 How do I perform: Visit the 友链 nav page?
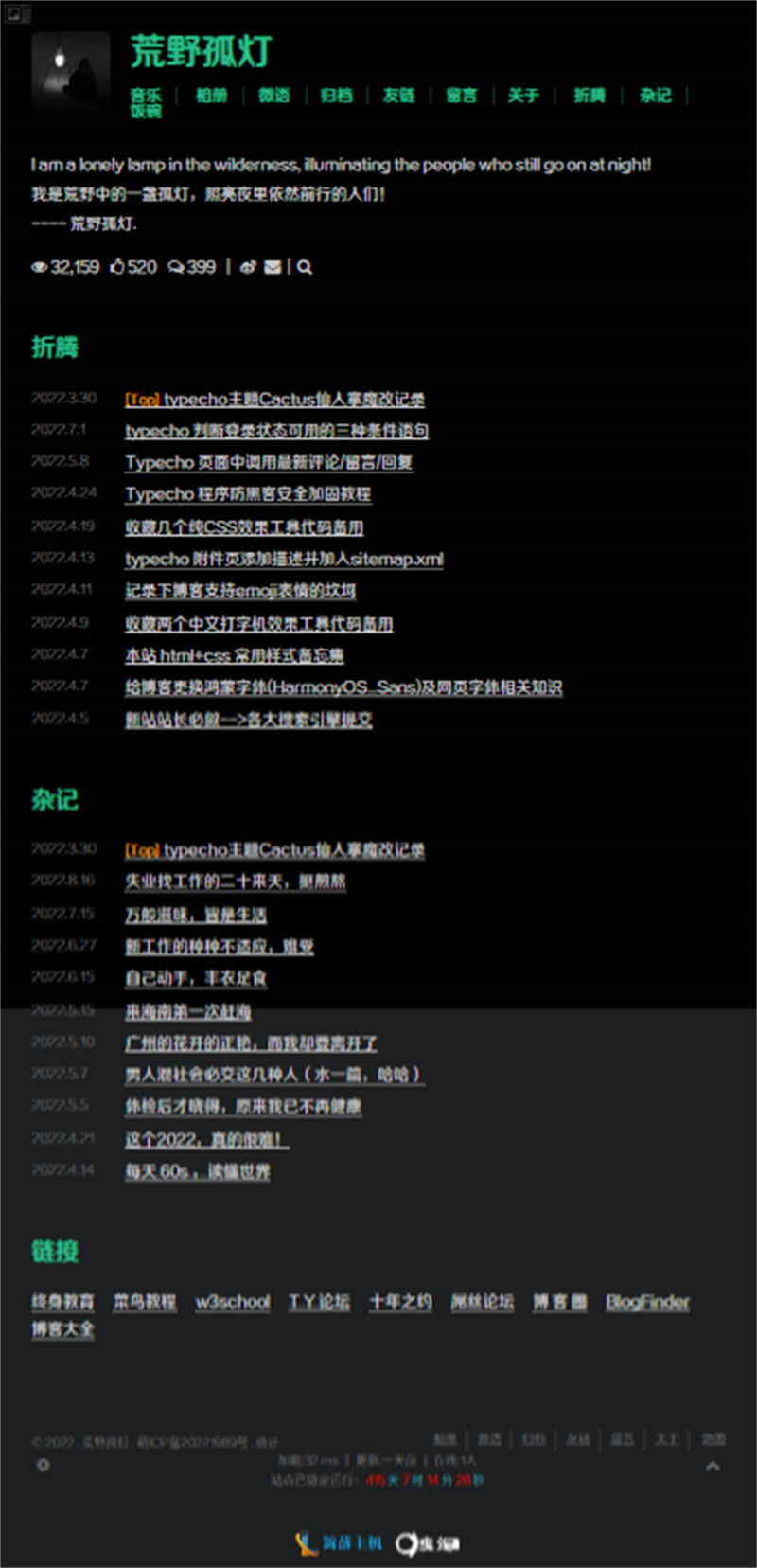[x=398, y=95]
